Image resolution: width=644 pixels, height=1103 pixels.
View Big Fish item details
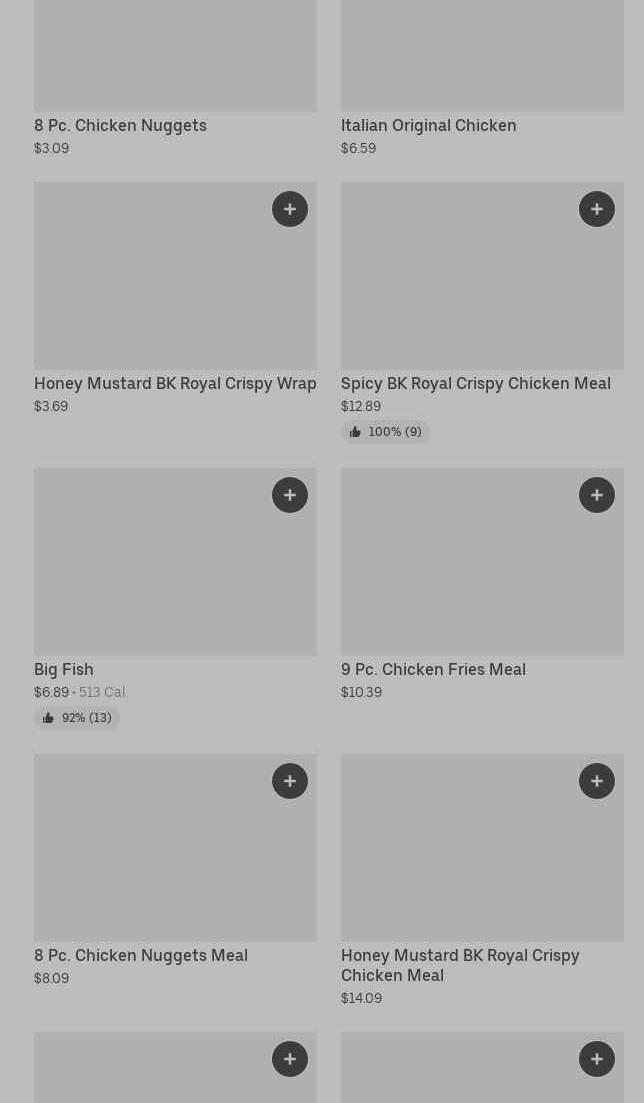(175, 599)
